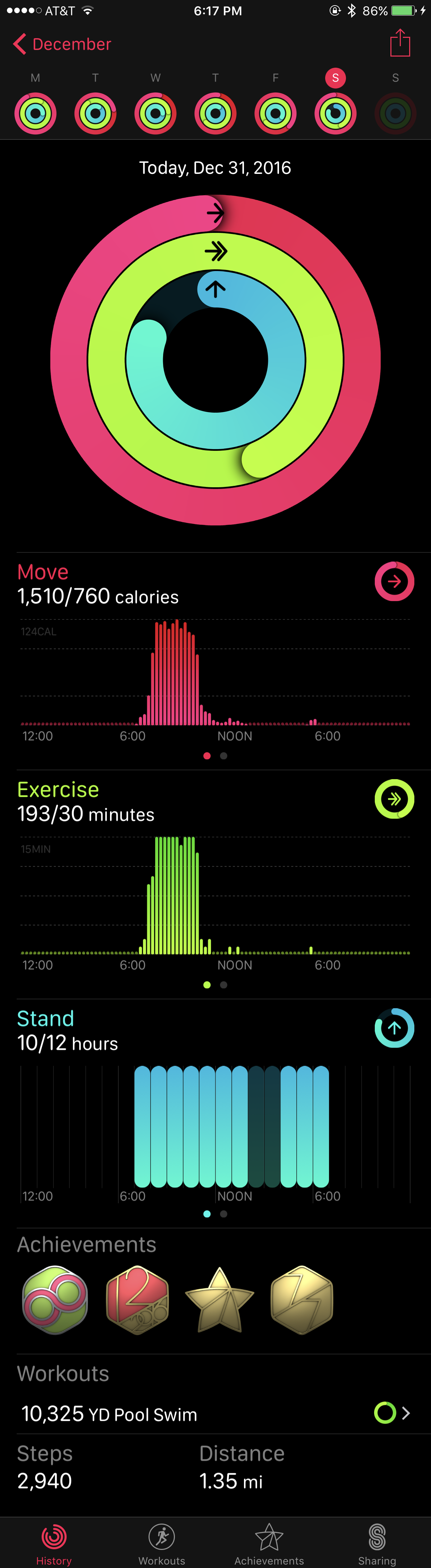This screenshot has height=1568, width=431.
Task: Share today's activity summary
Action: 399,43
